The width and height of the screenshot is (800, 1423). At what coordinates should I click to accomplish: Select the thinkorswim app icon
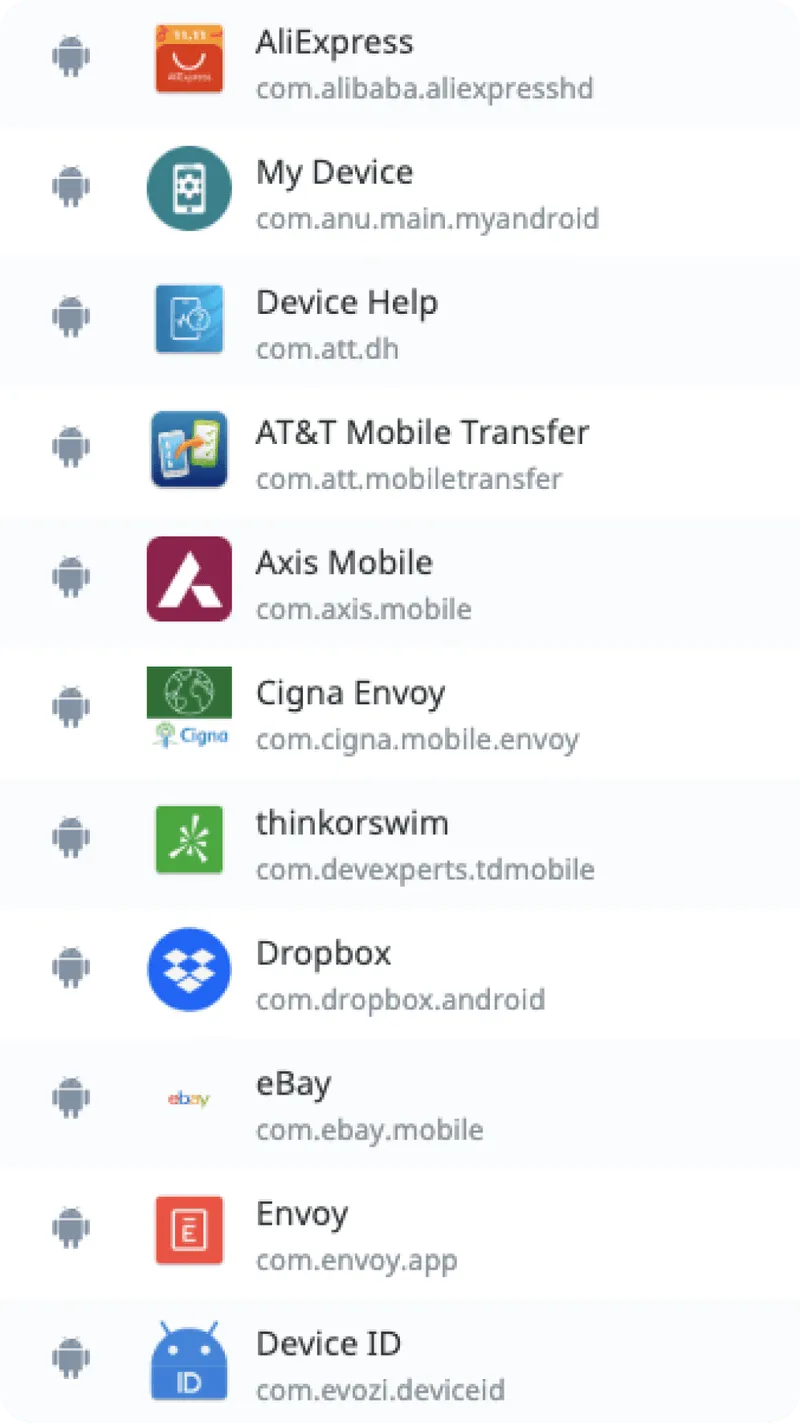pos(188,839)
